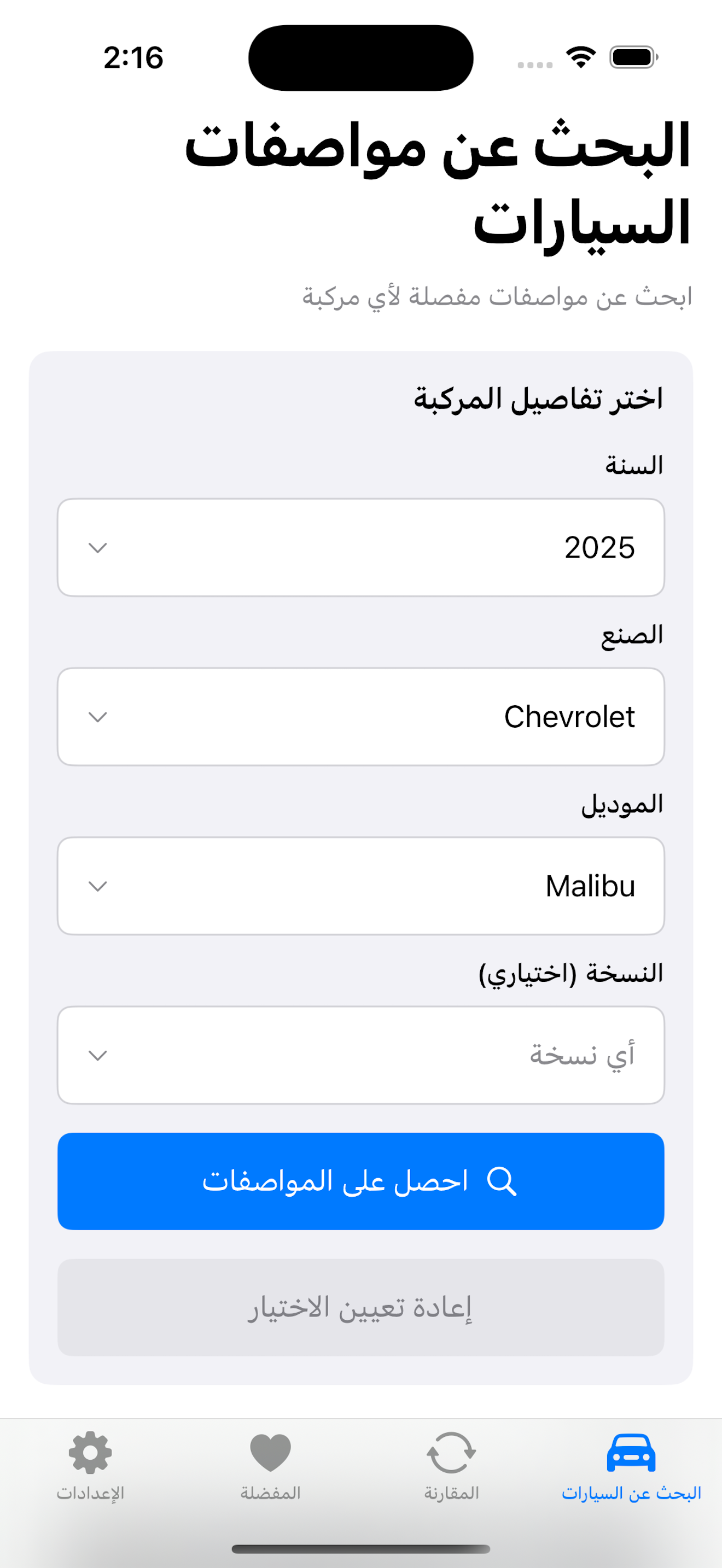Open the Malibu model dropdown
This screenshot has width=722, height=1568.
pos(361,886)
